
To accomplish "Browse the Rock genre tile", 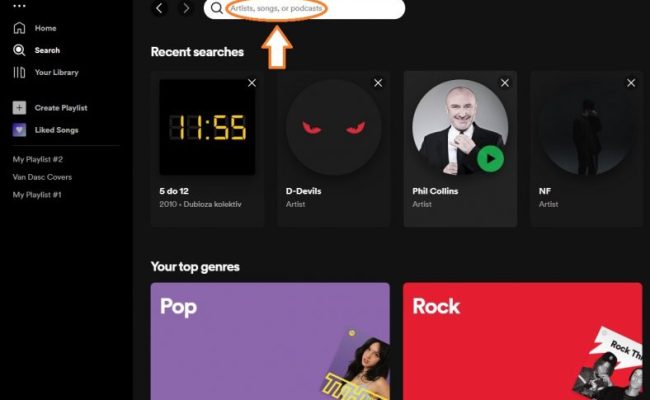I will click(x=522, y=340).
